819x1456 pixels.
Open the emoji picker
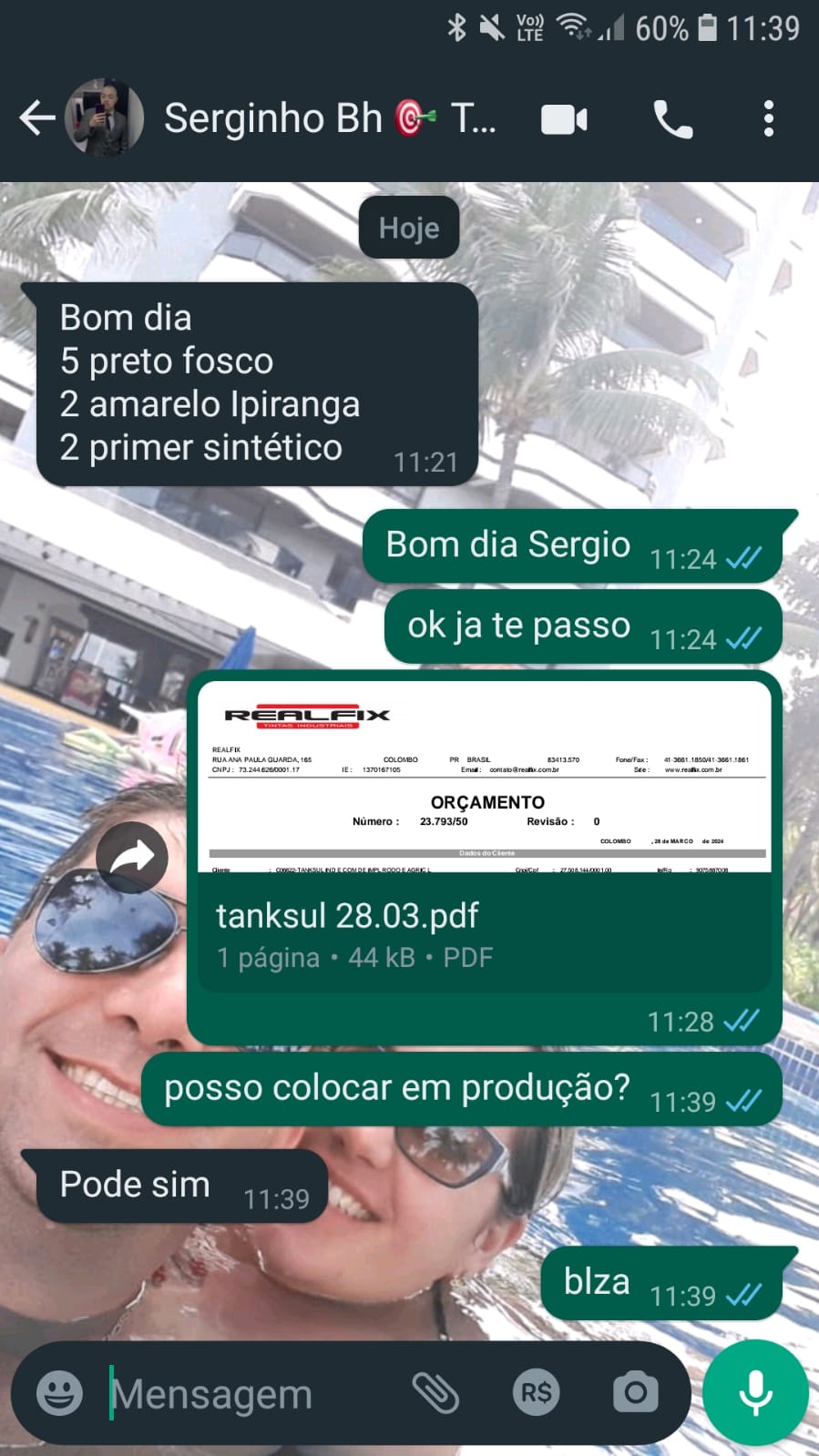pyautogui.click(x=59, y=1393)
